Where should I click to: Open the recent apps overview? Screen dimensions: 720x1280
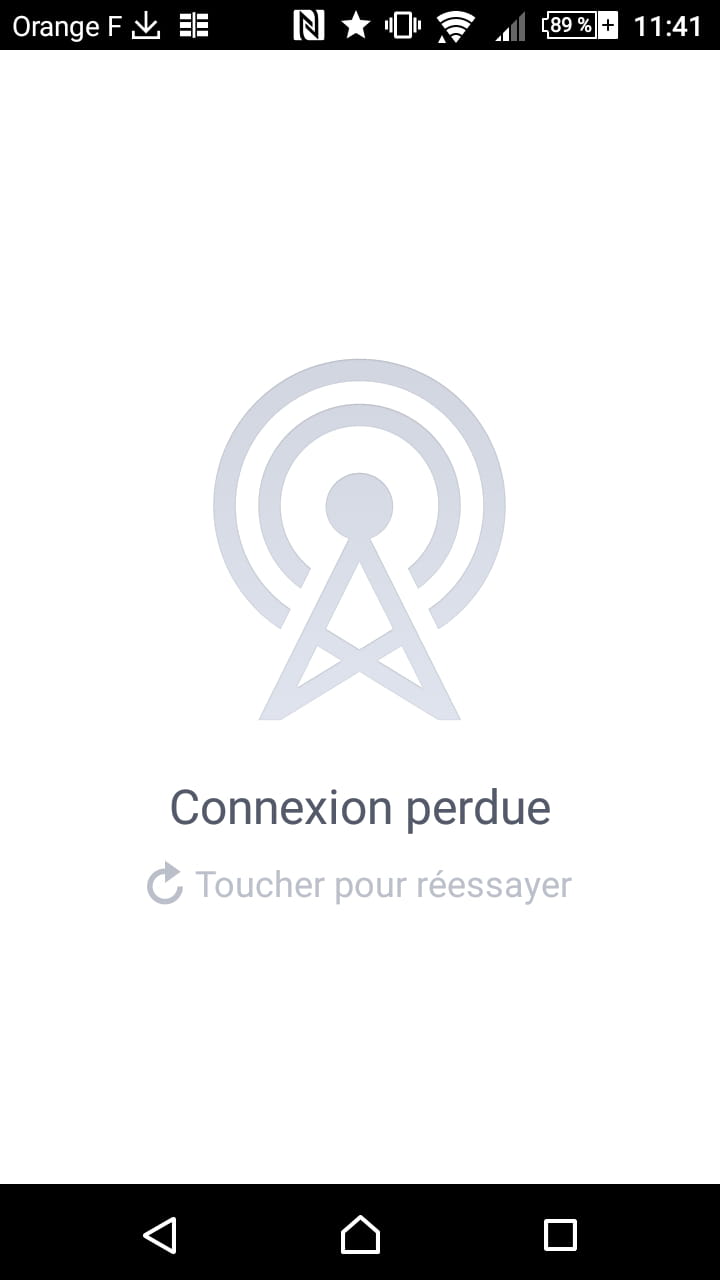click(x=560, y=1235)
